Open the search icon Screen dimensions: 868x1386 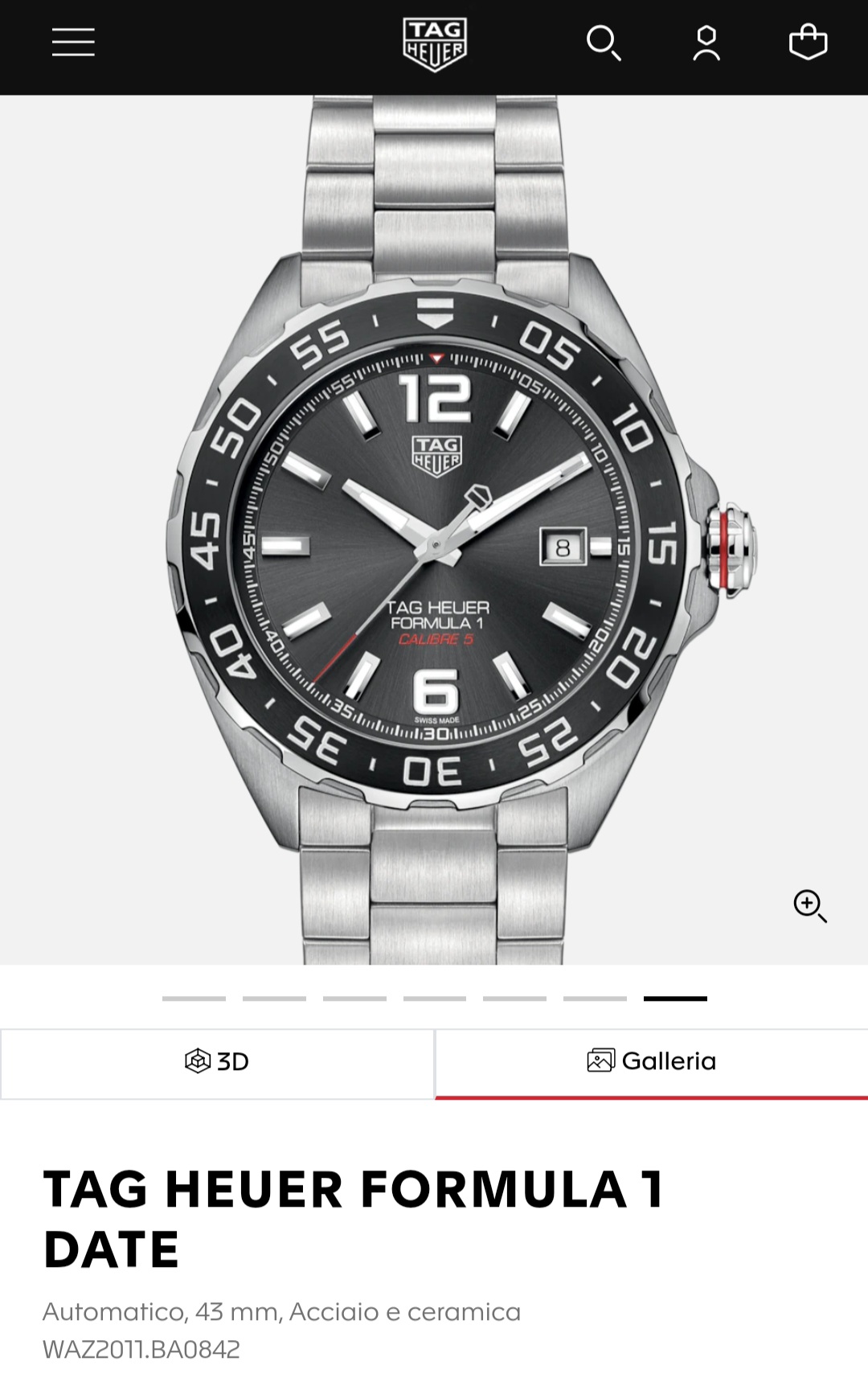[604, 43]
